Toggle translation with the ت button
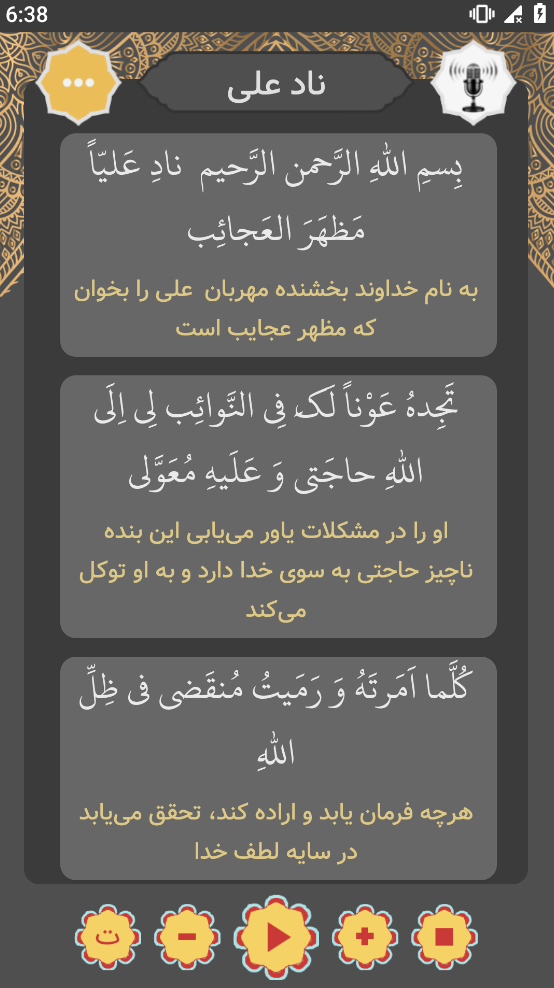Screen dimensions: 554x988 coord(108,937)
